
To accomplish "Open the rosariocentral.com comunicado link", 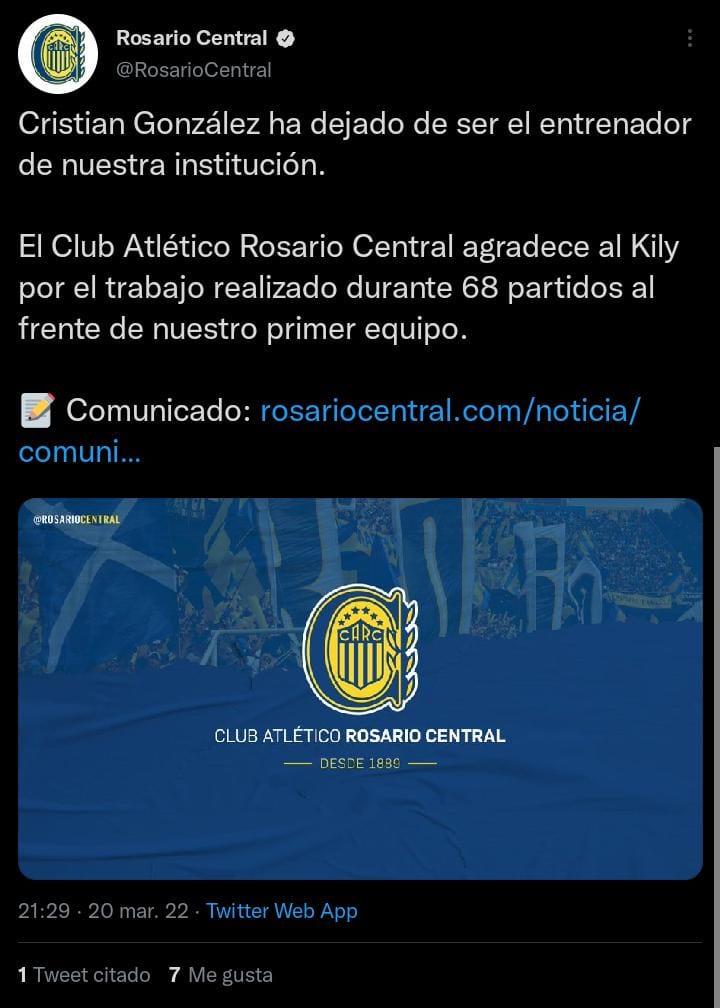I will 449,410.
